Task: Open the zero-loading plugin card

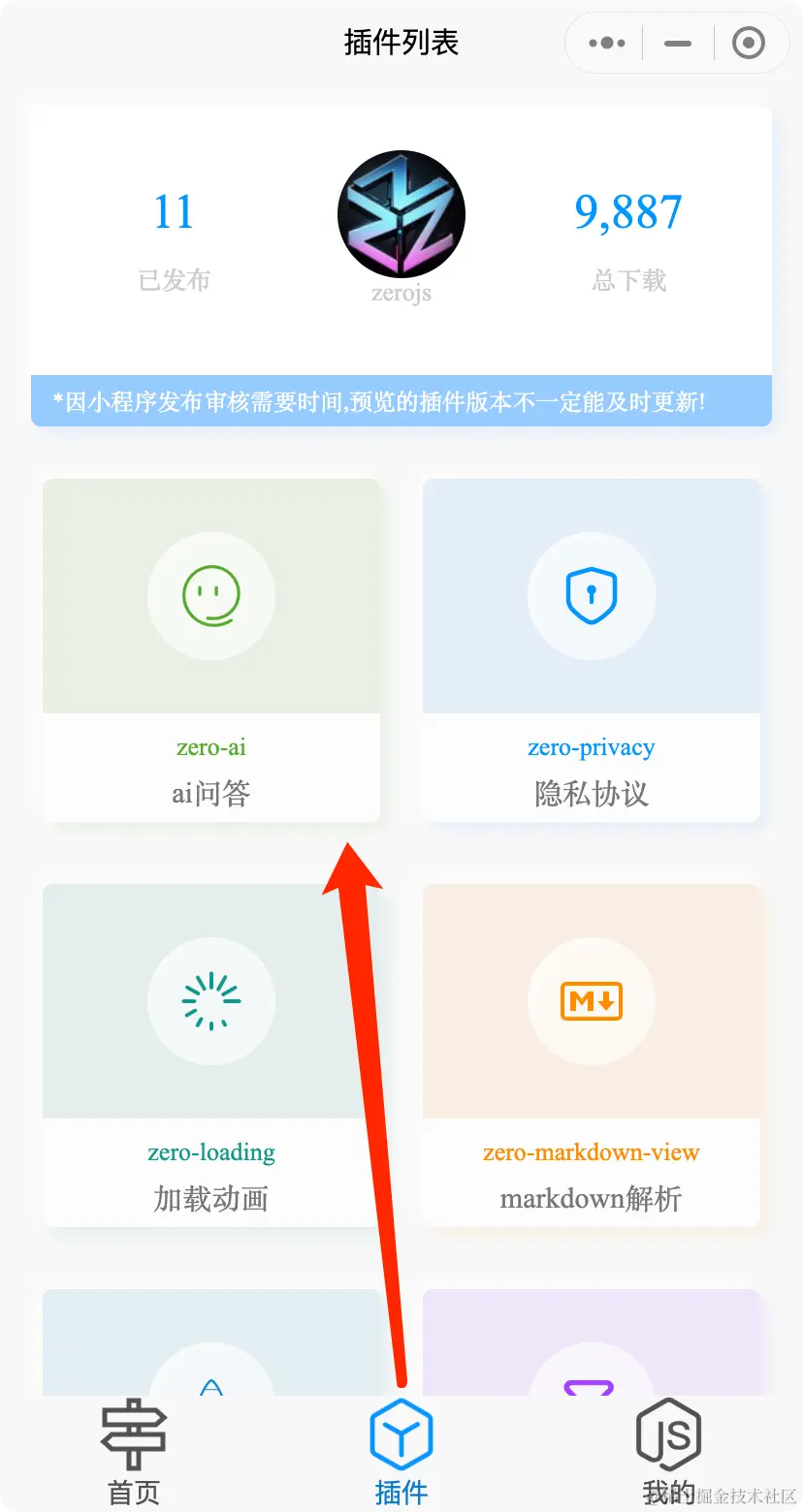Action: click(x=210, y=1055)
